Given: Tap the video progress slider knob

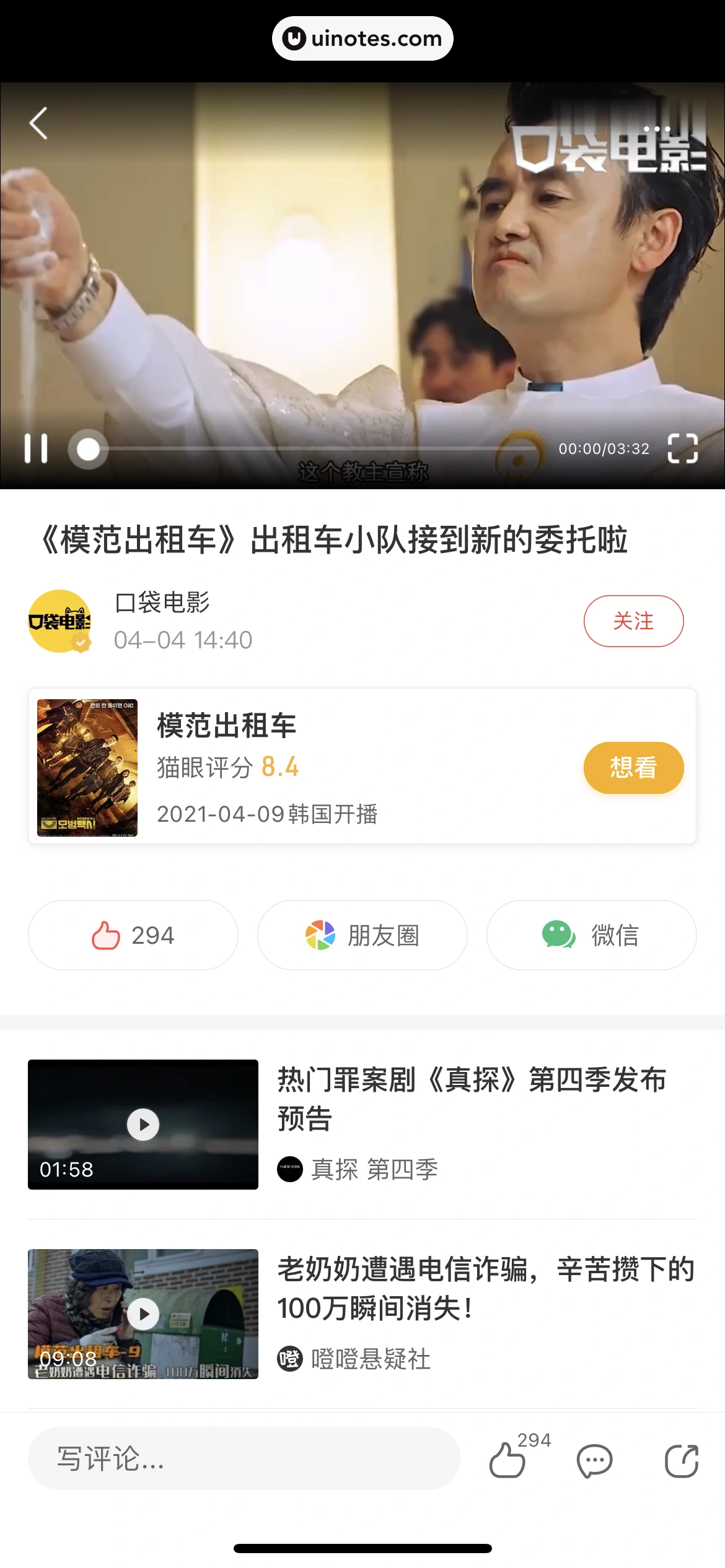Looking at the screenshot, I should coord(88,449).
